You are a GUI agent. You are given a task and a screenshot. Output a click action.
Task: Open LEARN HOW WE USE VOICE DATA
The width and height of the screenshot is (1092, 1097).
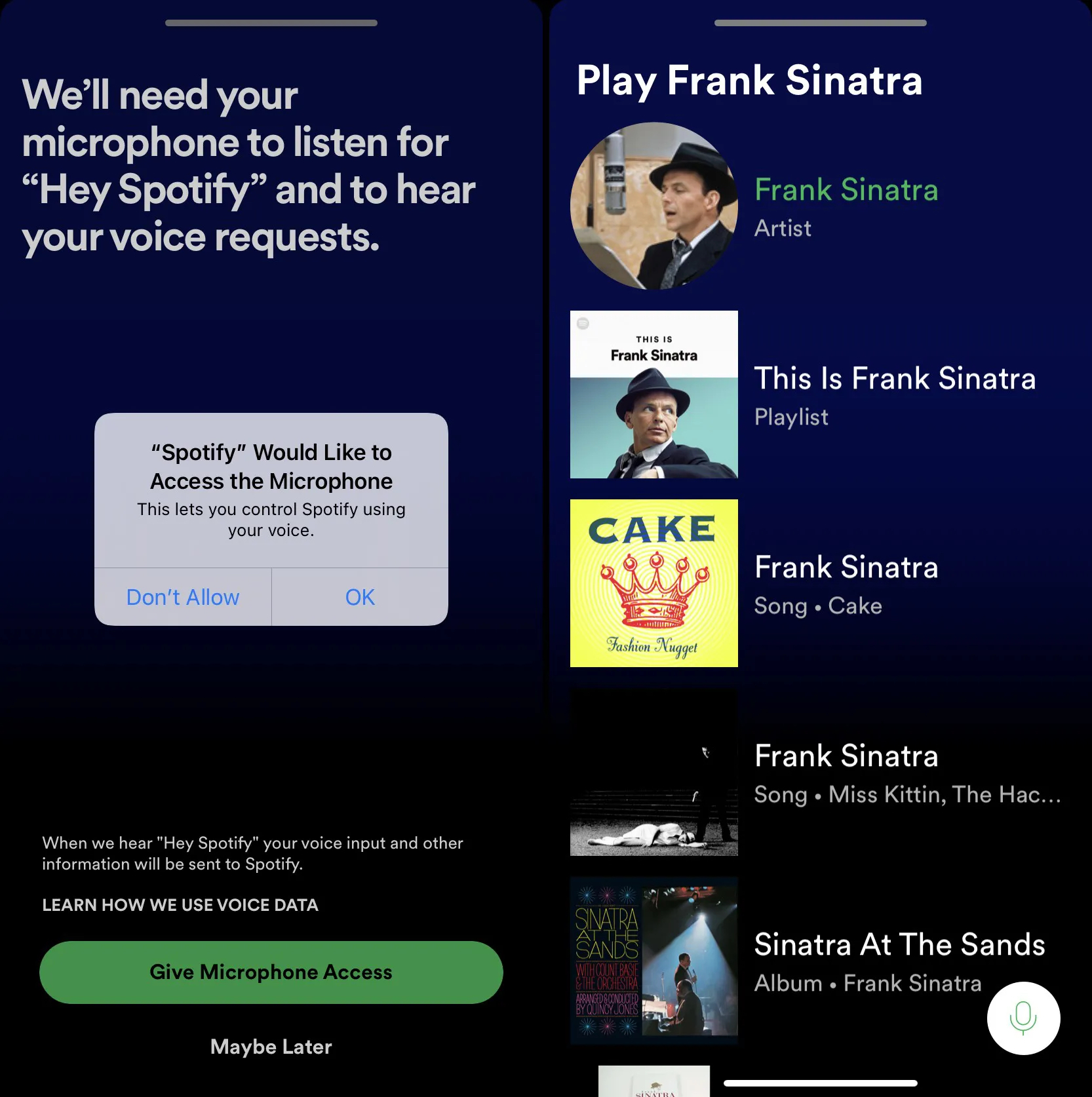click(x=180, y=905)
